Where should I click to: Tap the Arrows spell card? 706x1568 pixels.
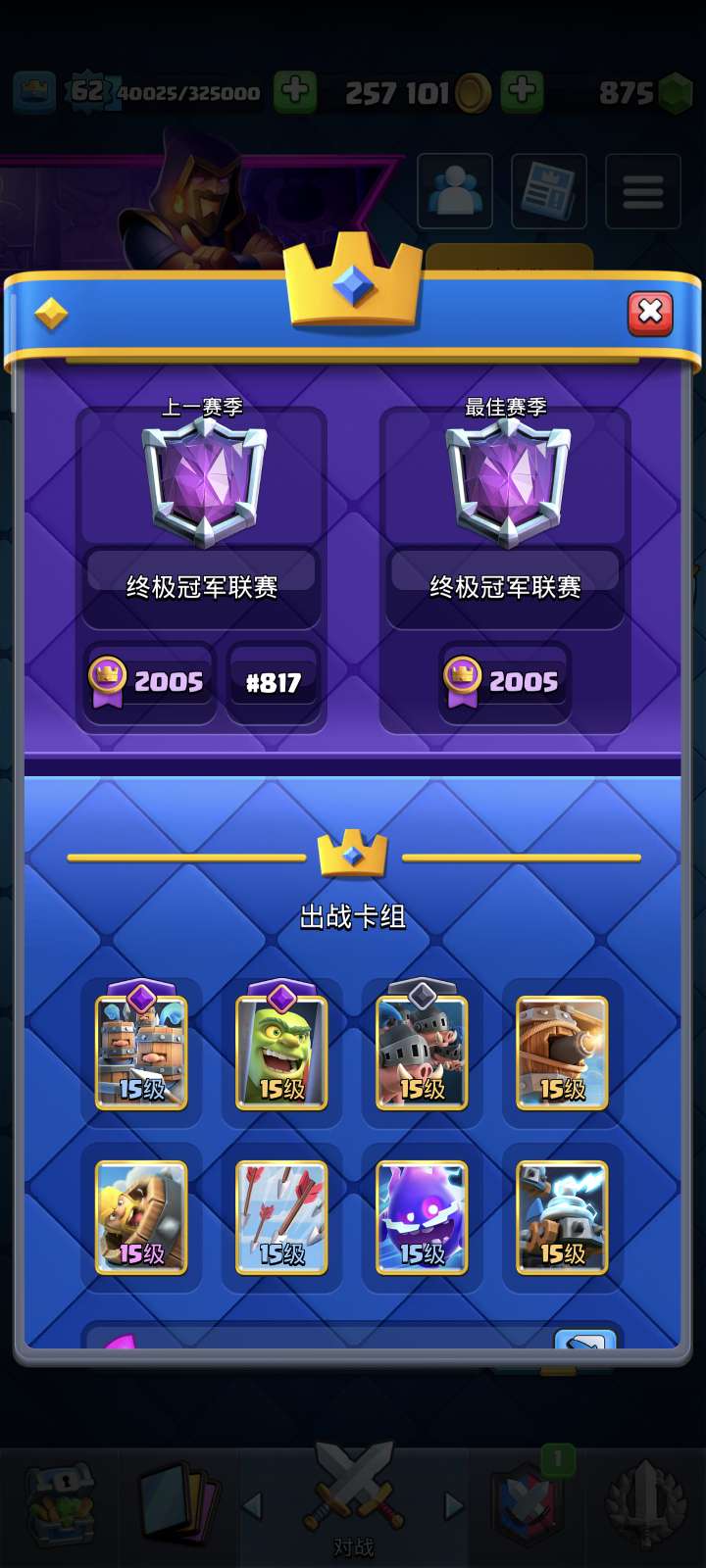click(x=281, y=1217)
